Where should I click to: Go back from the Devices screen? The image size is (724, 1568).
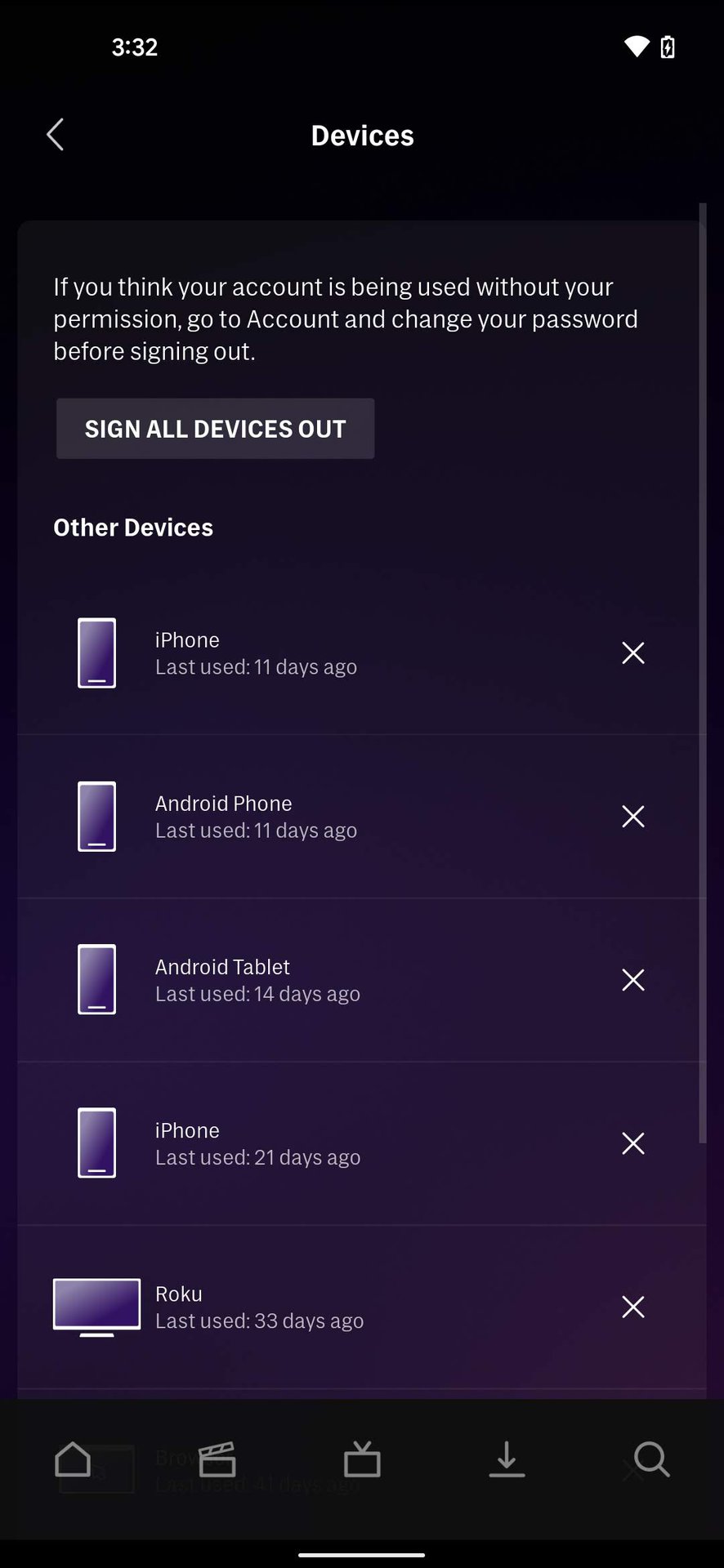pos(55,135)
